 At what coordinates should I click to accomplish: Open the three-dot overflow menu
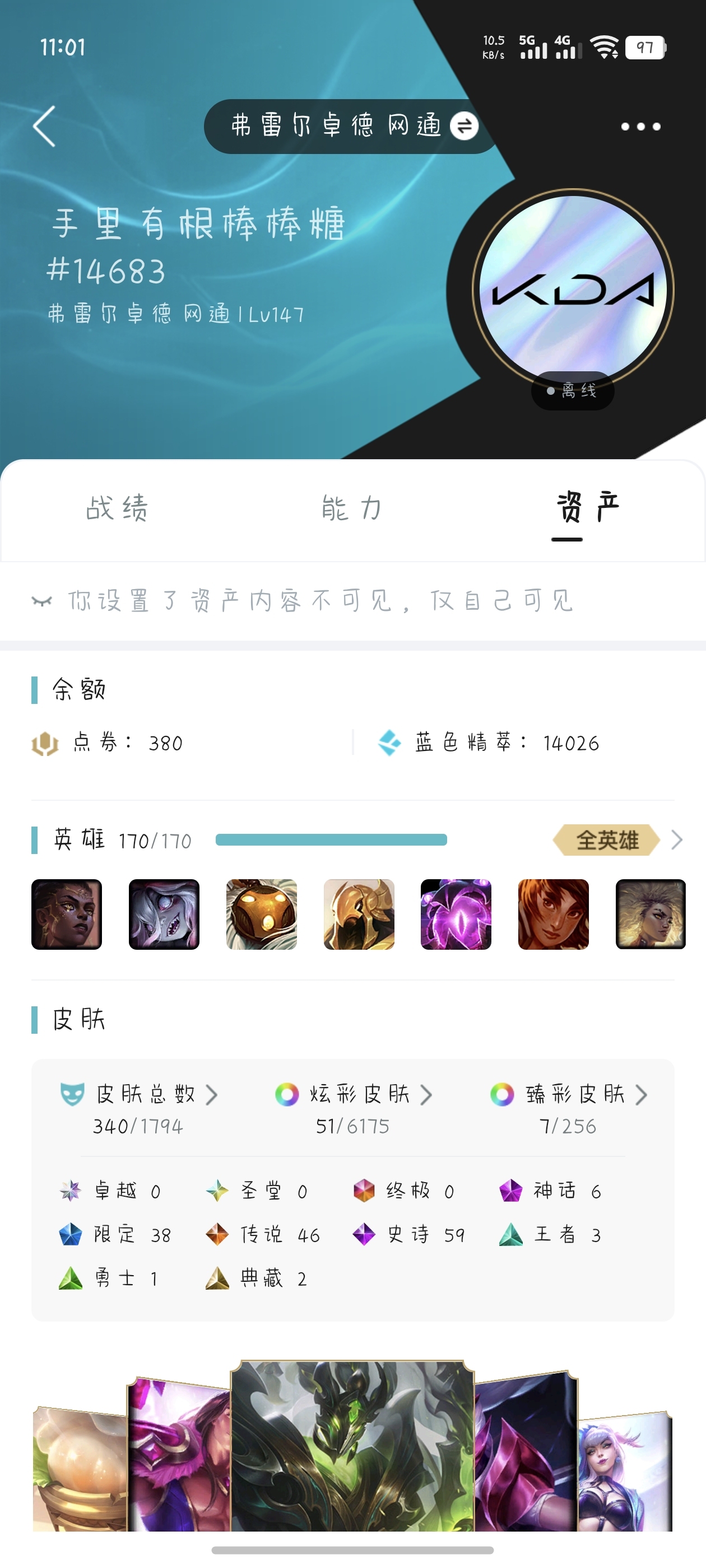[x=640, y=127]
